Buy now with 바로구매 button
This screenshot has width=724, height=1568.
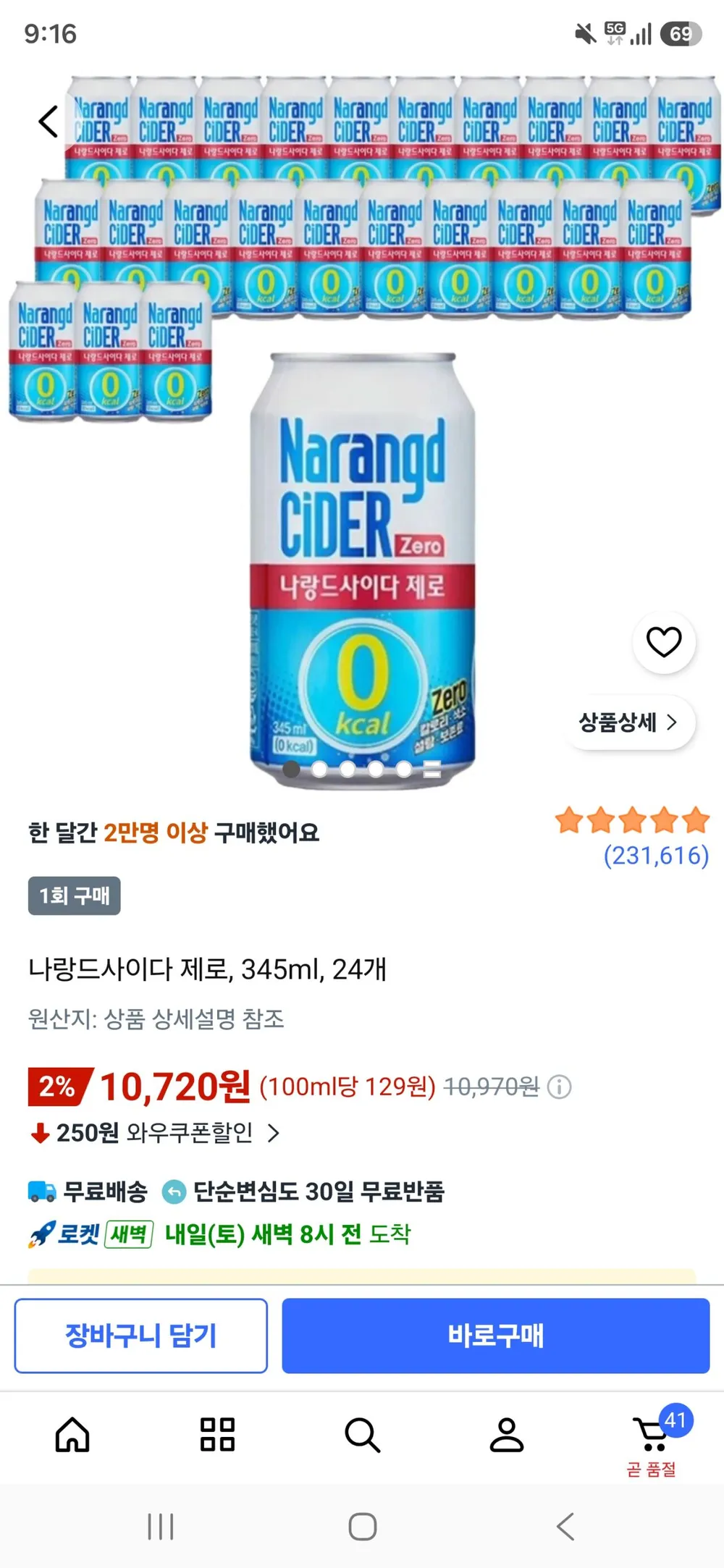coord(496,1336)
